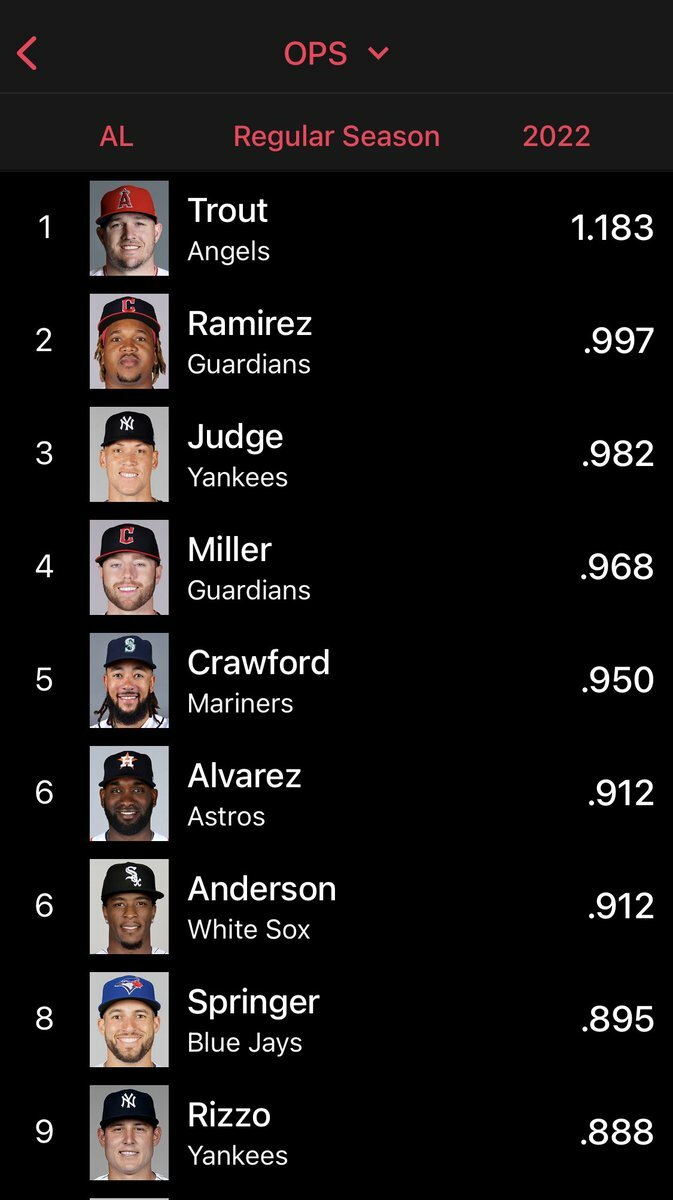
Task: Go back using the red arrow
Action: [28, 53]
